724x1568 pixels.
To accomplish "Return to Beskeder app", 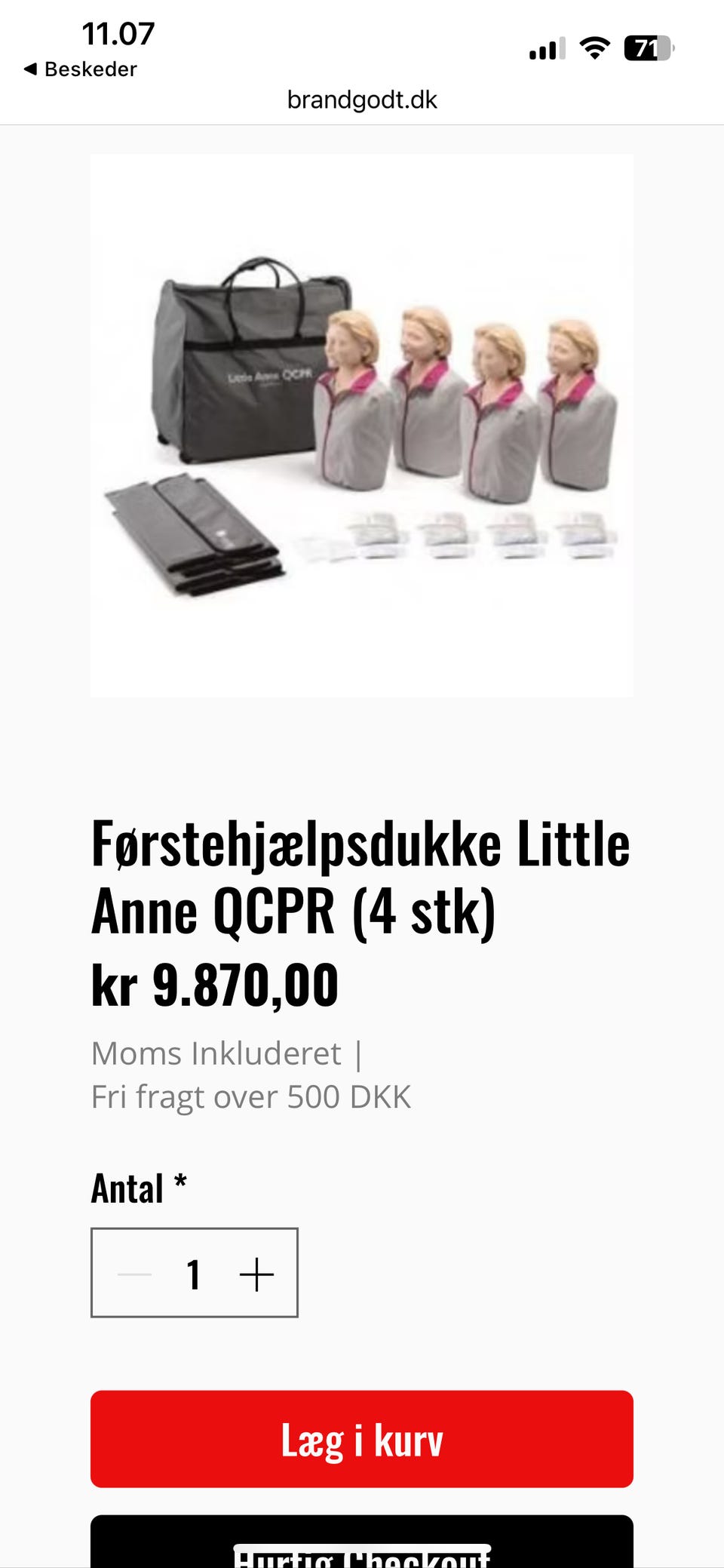I will tap(81, 69).
